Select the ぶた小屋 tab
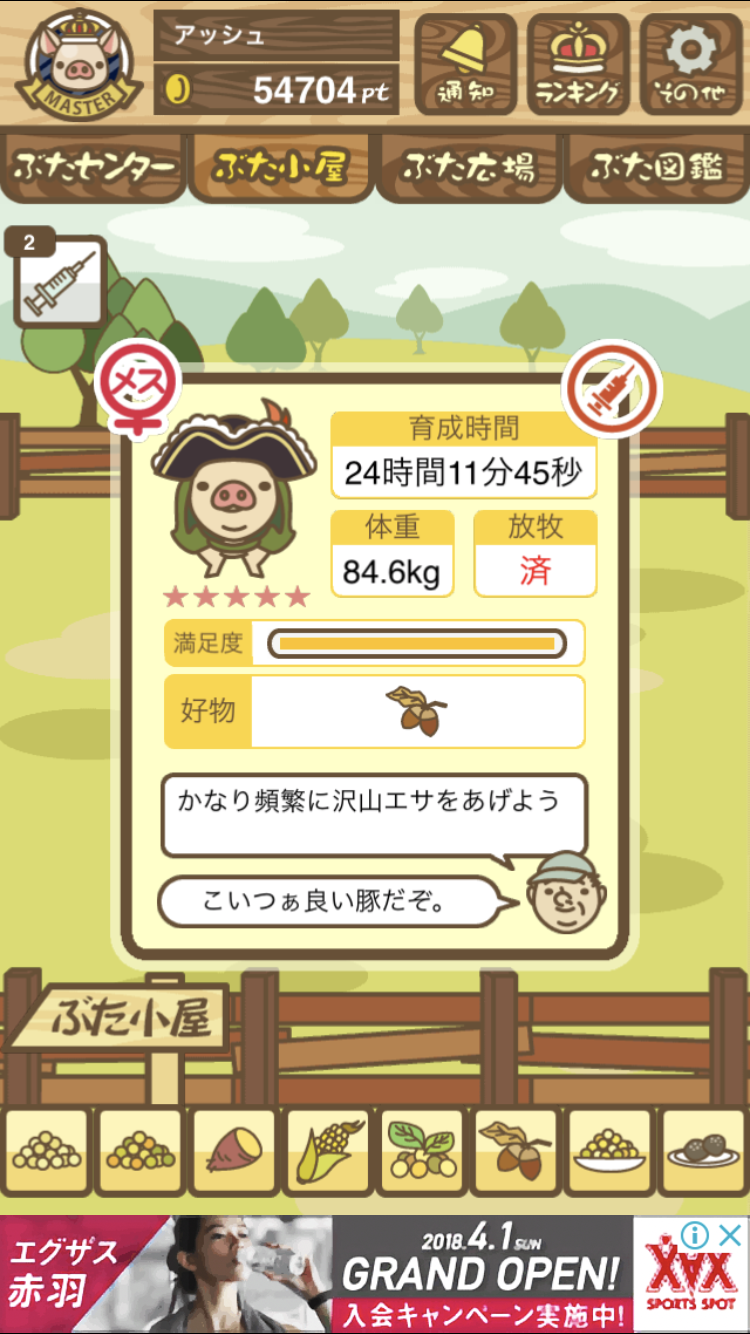This screenshot has height=1334, width=750. (281, 168)
